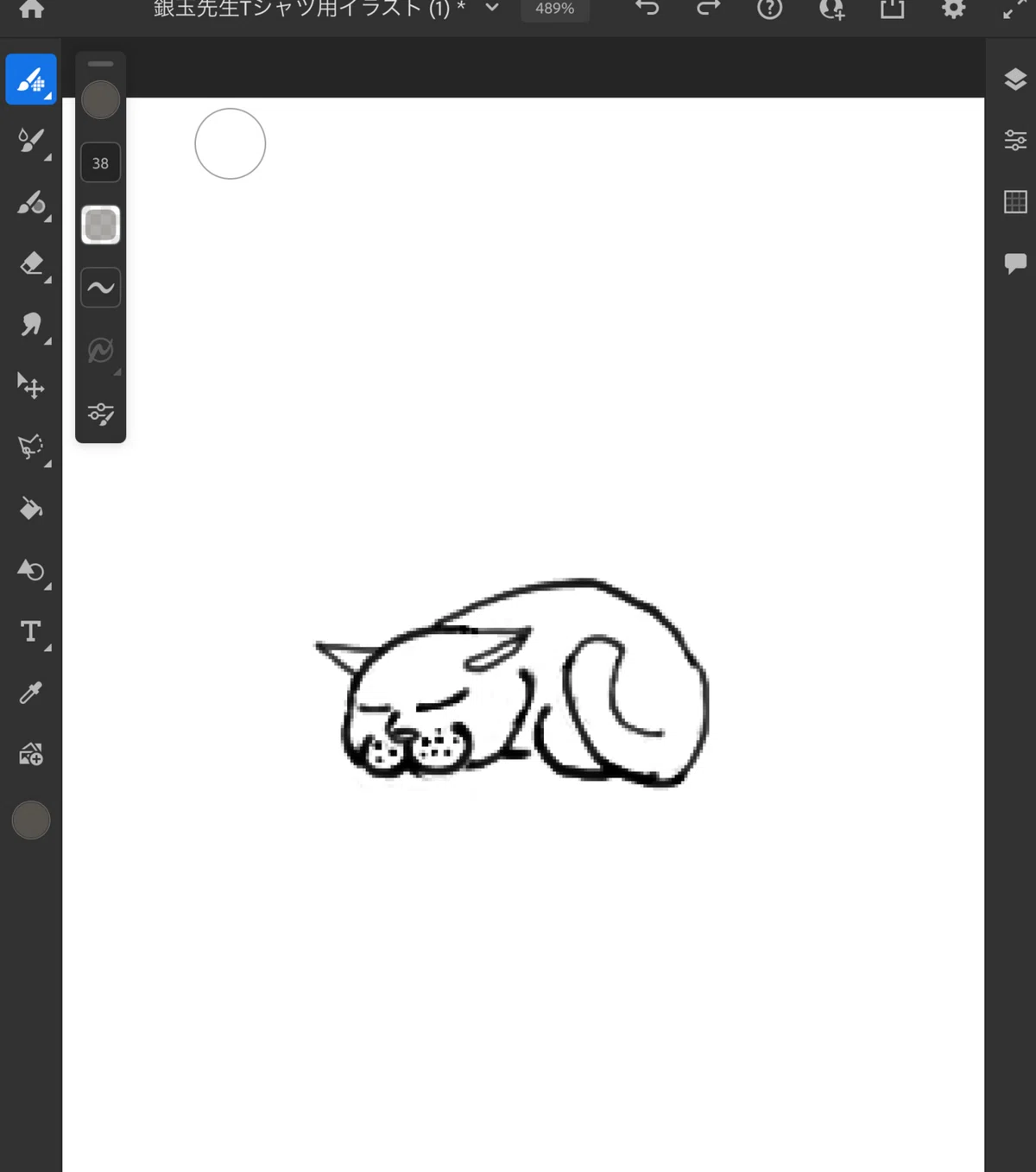Undo the last stroke

(647, 9)
